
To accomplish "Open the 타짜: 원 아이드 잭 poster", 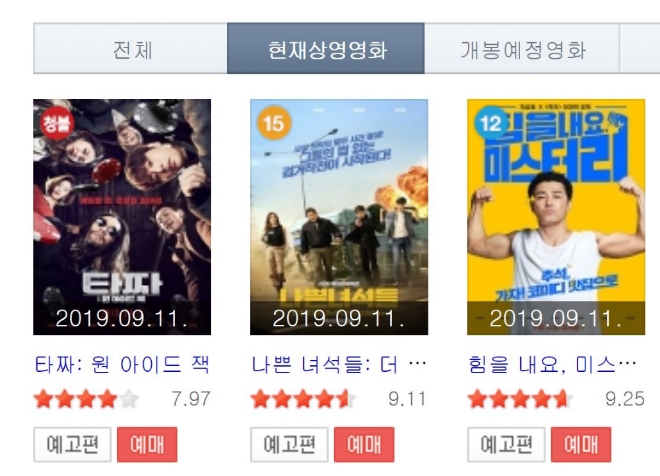I will click(x=122, y=216).
